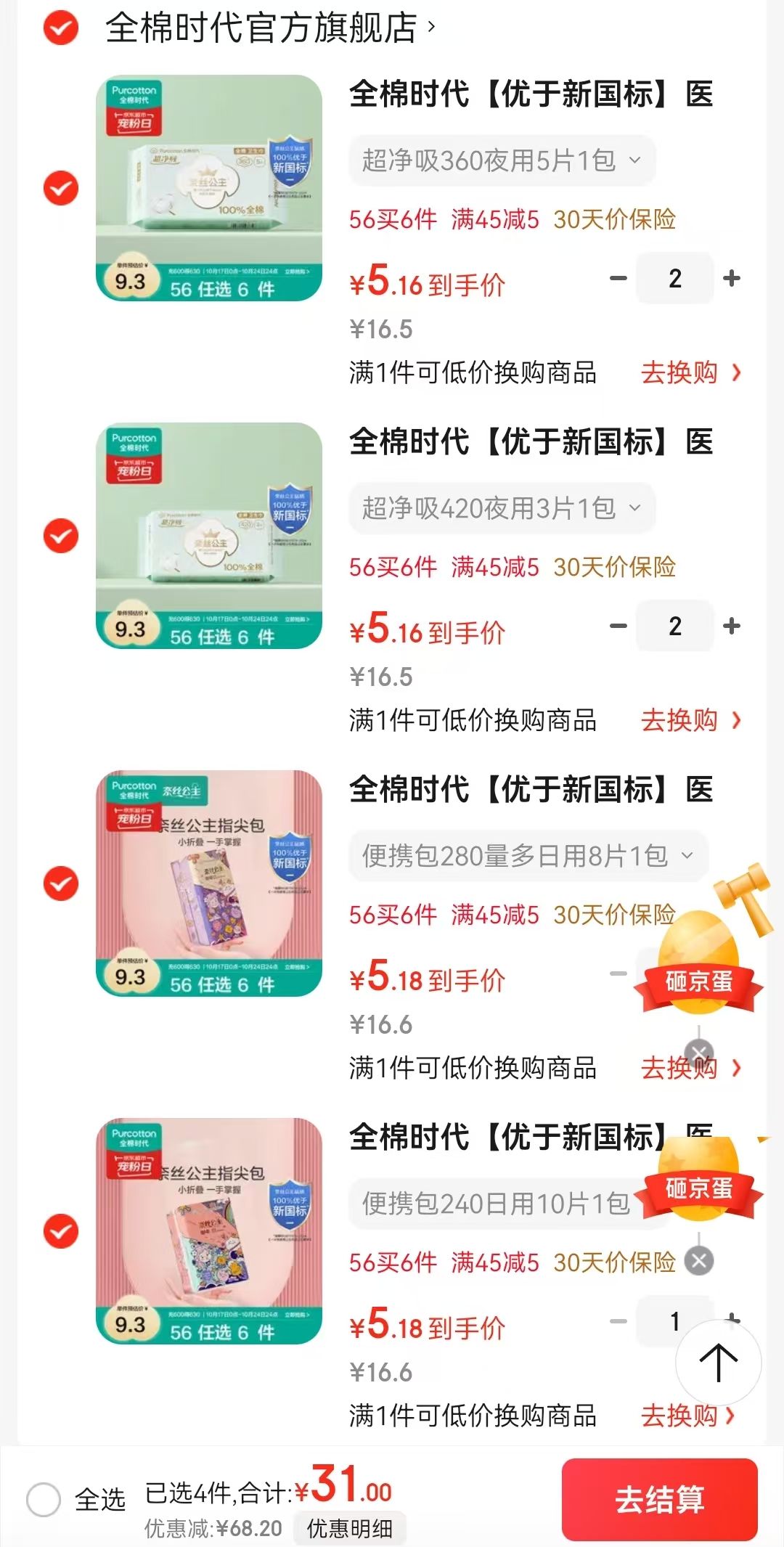Jump back to top with arrow button
The width and height of the screenshot is (784, 1547).
coord(718,1363)
